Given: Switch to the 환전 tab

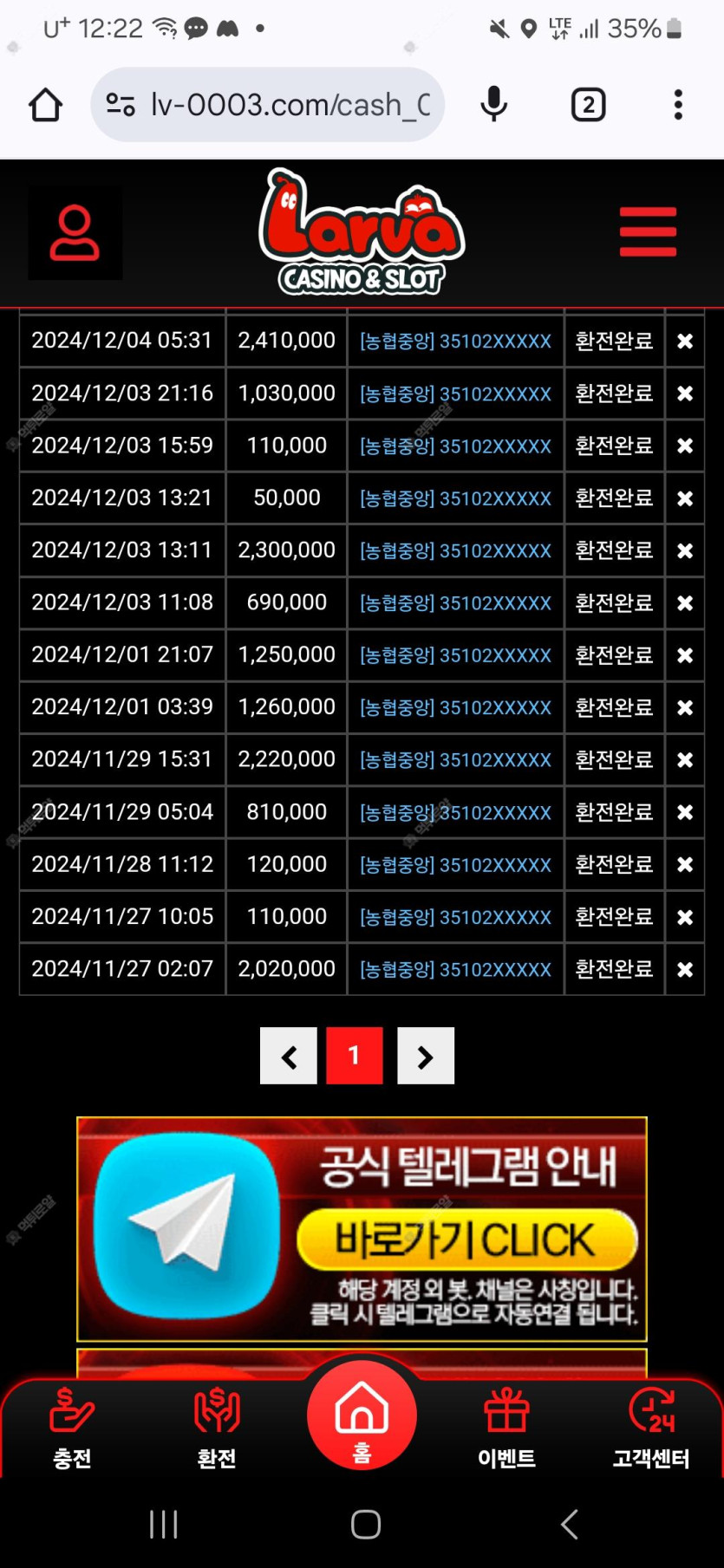Looking at the screenshot, I should [217, 1428].
